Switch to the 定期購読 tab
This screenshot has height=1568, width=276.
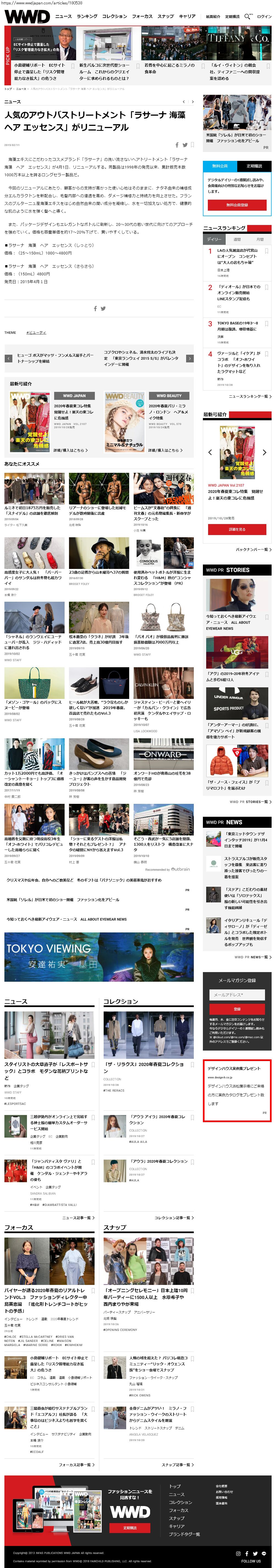(254, 166)
